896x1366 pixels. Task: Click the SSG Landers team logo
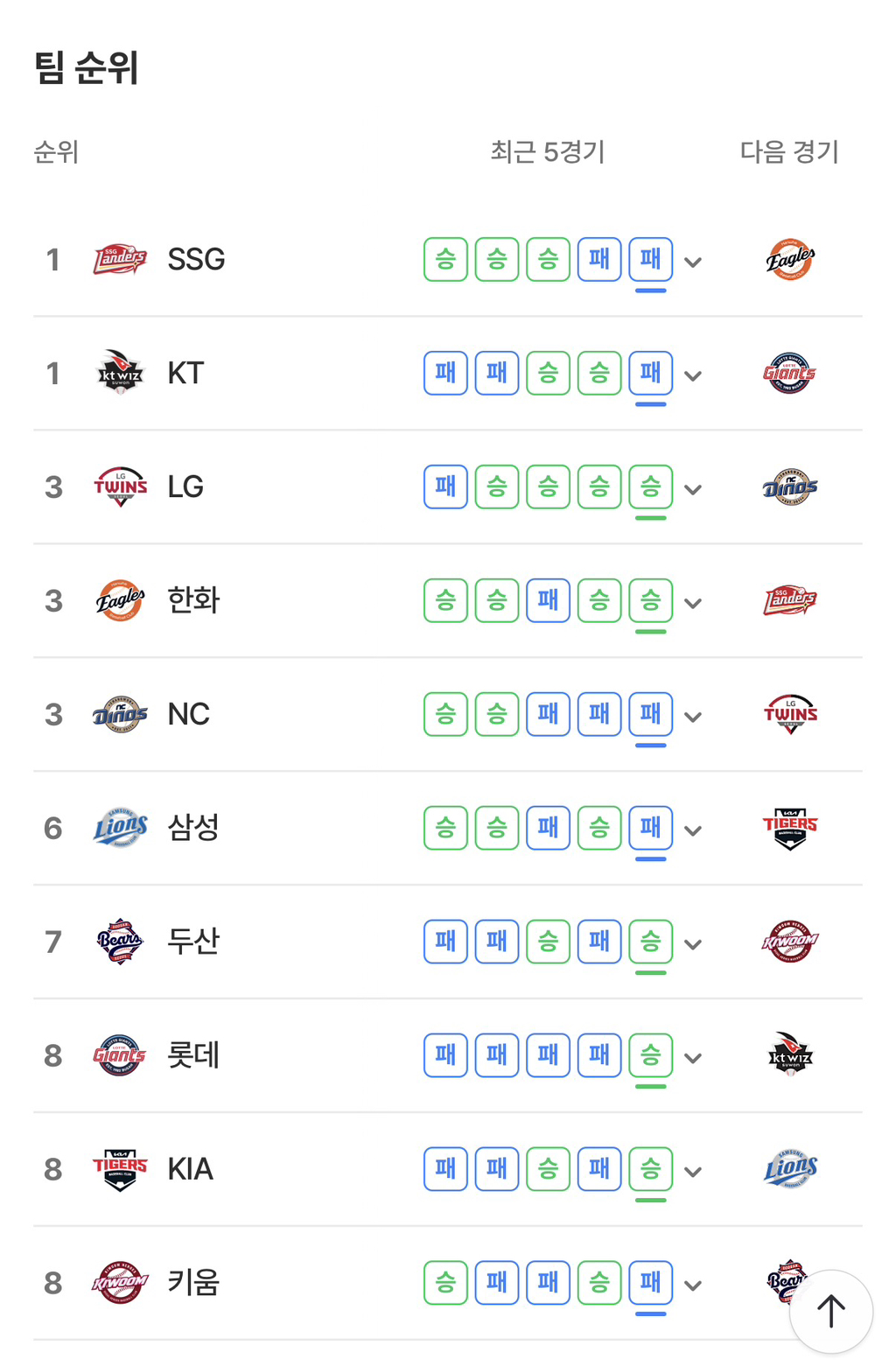(x=120, y=259)
